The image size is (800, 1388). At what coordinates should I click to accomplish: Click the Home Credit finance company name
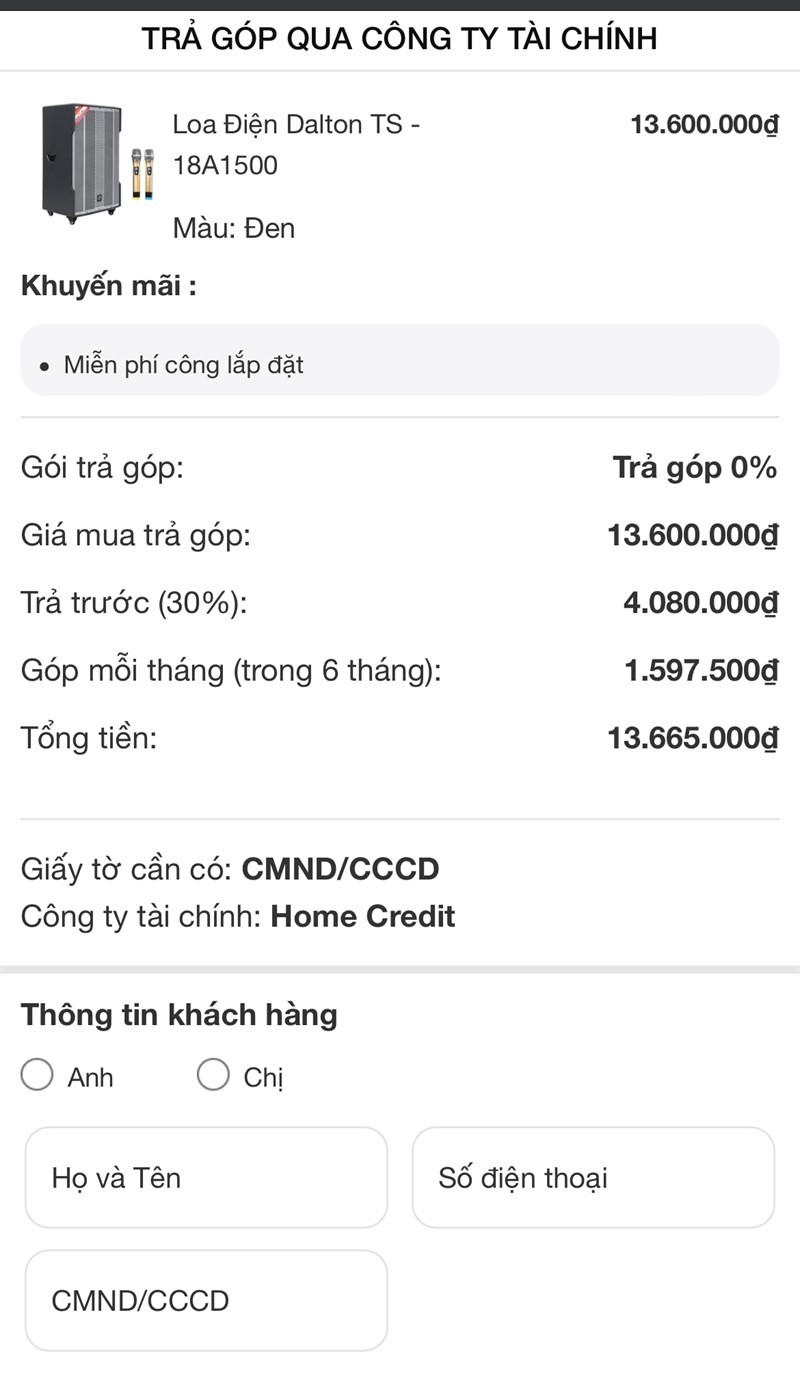(364, 916)
